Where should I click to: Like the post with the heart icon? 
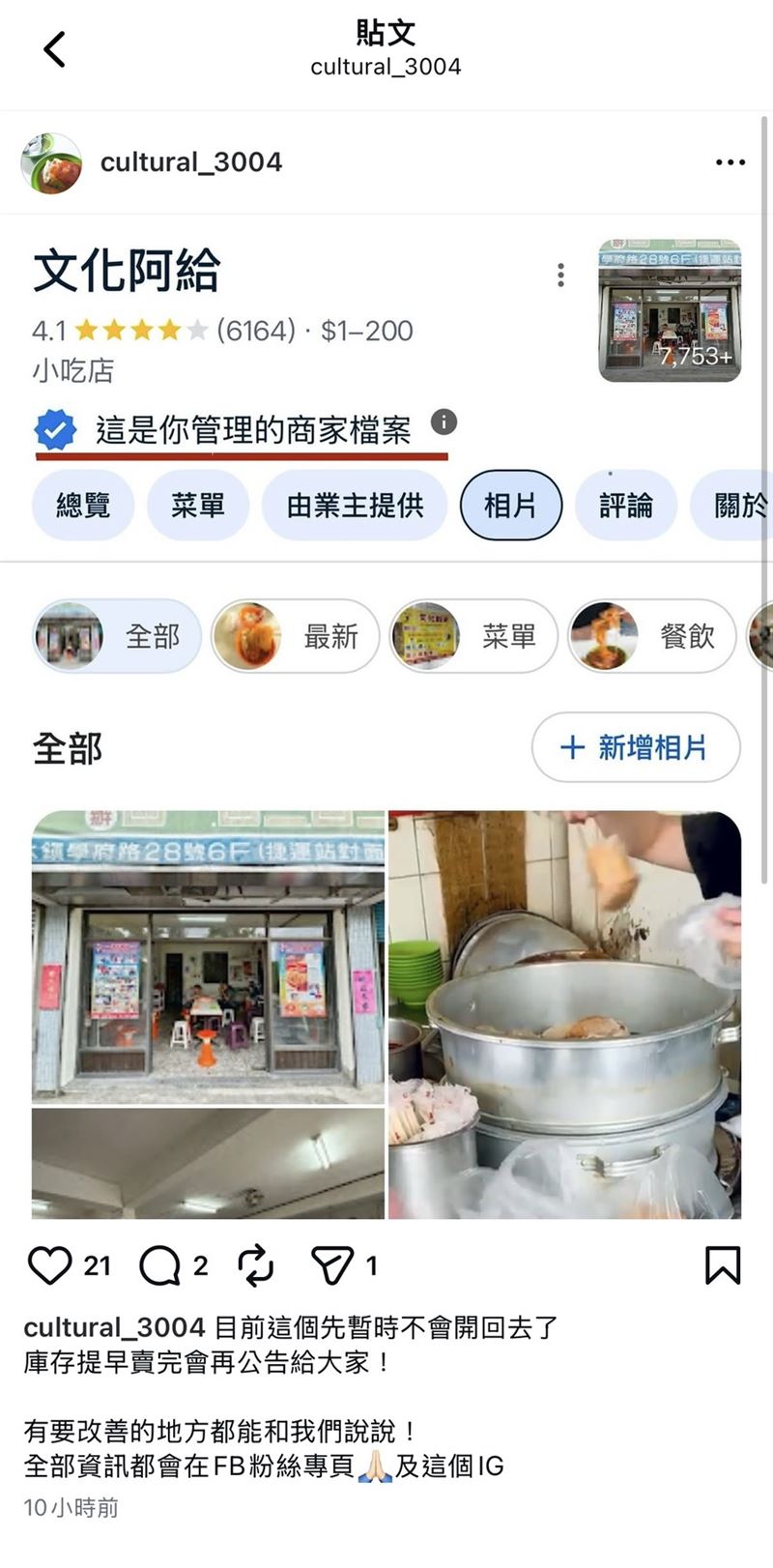point(50,1264)
